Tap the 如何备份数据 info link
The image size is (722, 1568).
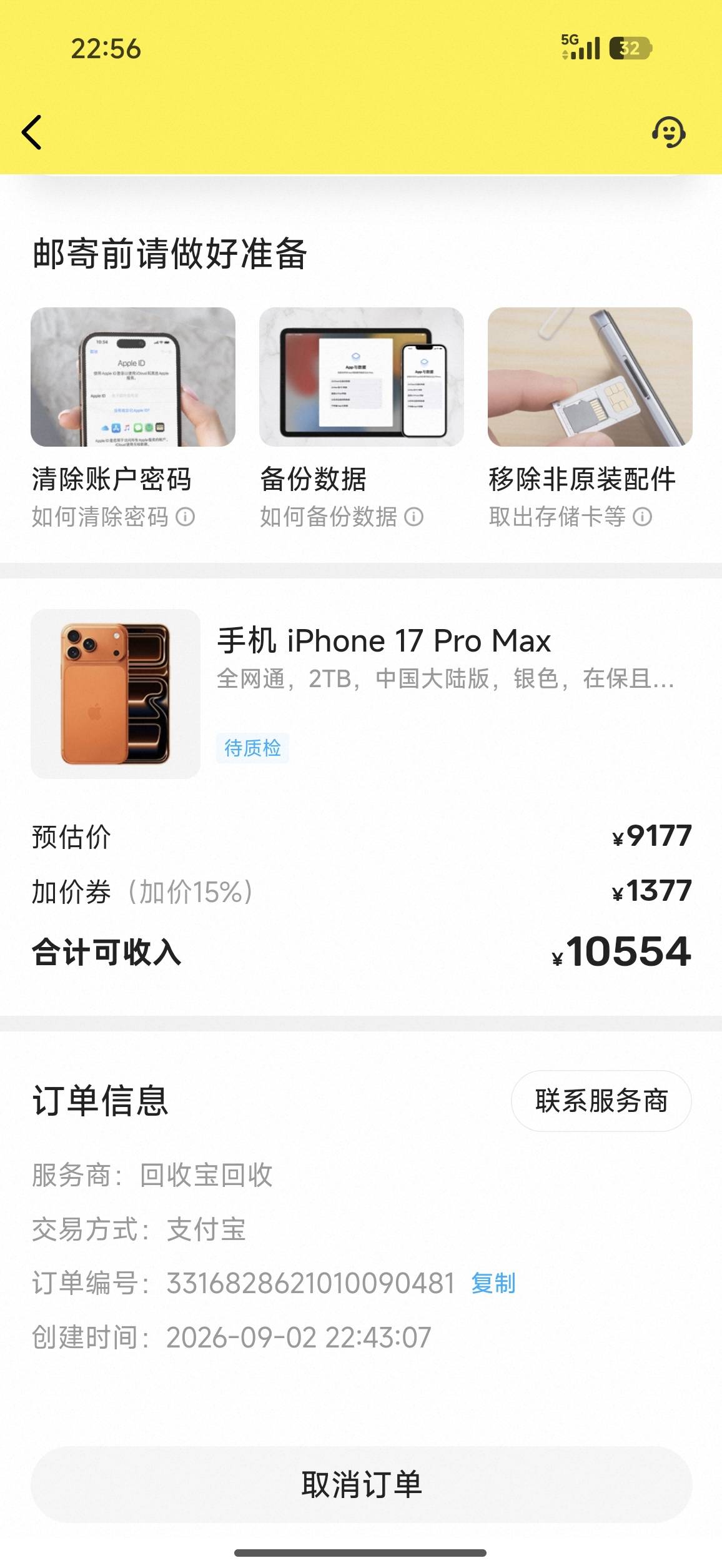coord(342,517)
